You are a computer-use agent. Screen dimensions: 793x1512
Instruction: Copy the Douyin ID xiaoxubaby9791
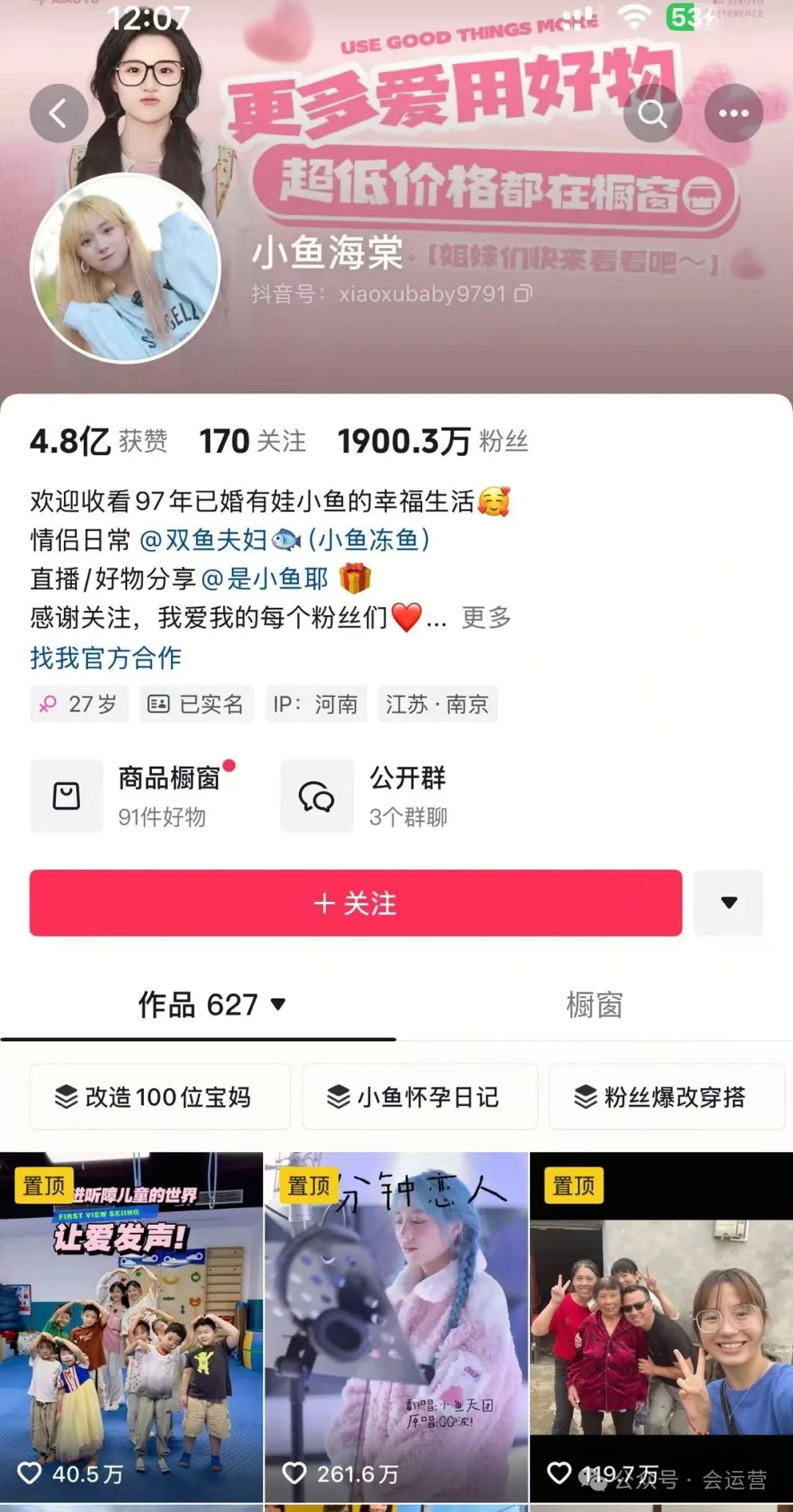(523, 294)
